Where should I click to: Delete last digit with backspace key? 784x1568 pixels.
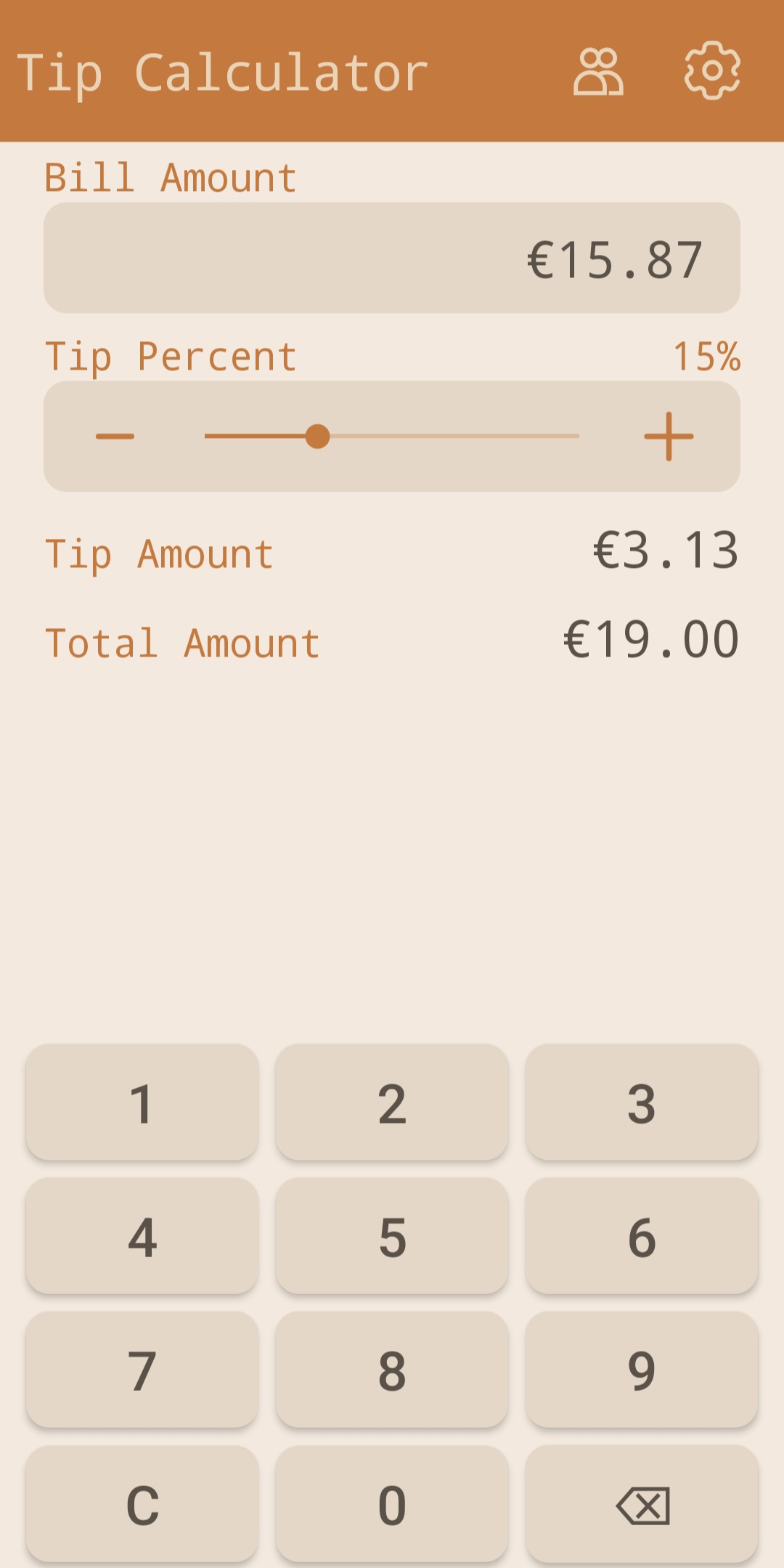(642, 1503)
